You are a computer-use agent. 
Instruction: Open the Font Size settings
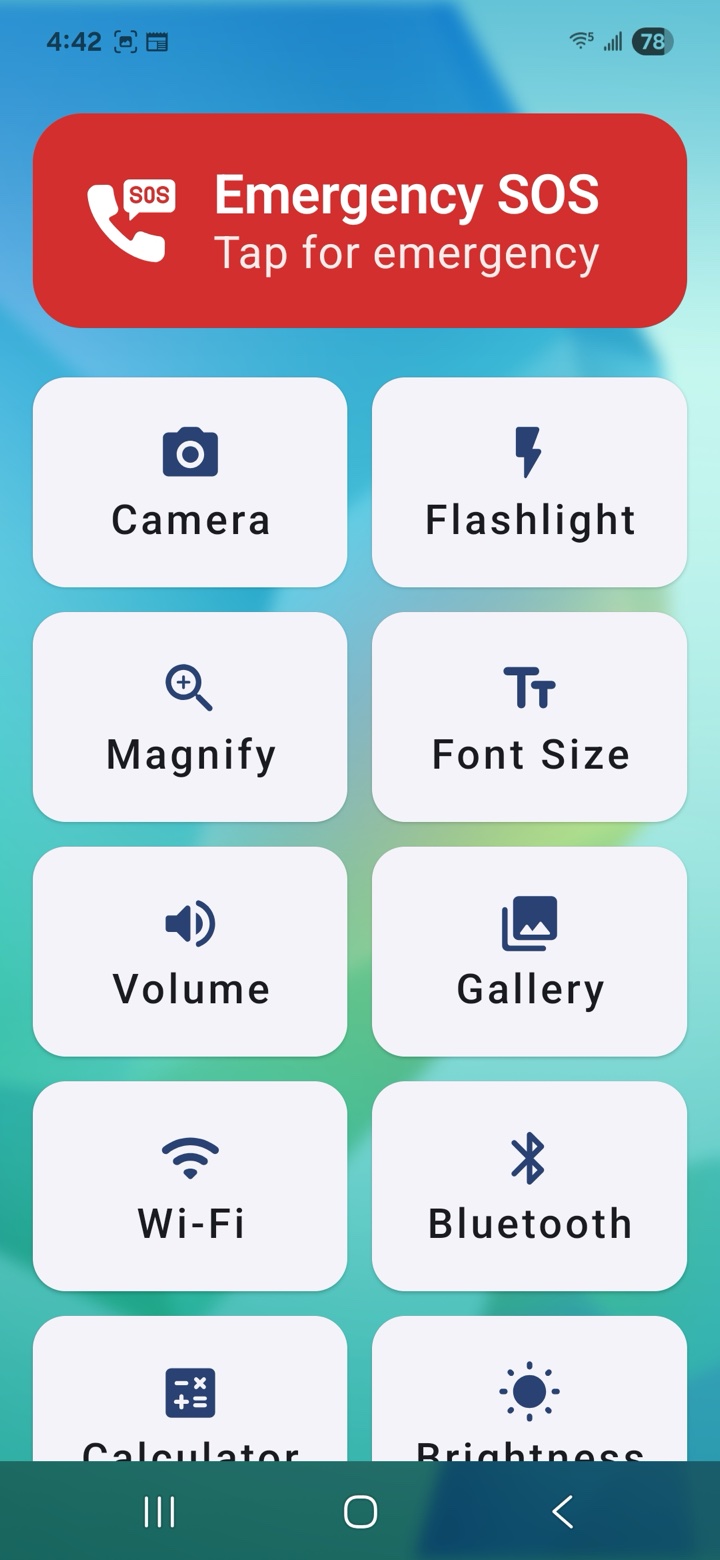click(x=529, y=717)
